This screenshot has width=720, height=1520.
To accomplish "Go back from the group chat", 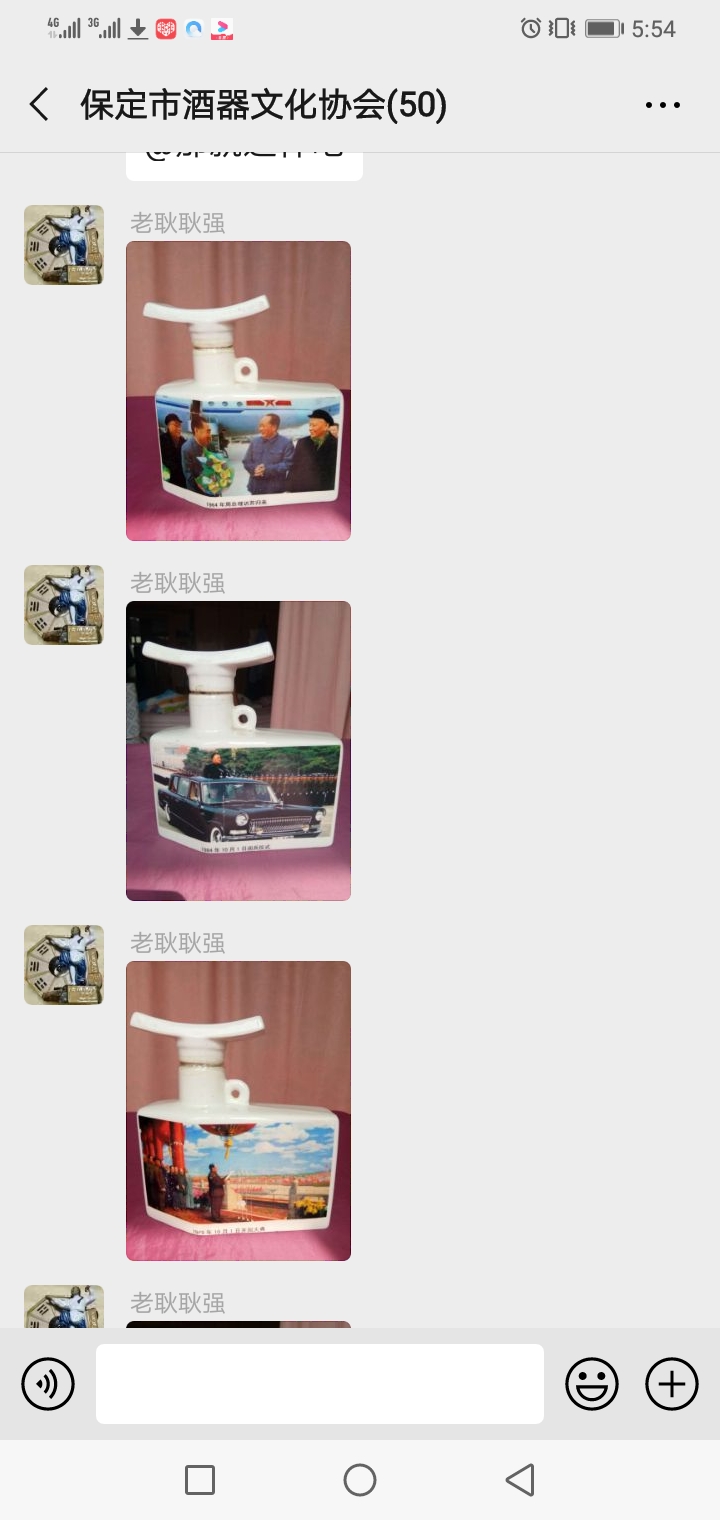I will [39, 105].
